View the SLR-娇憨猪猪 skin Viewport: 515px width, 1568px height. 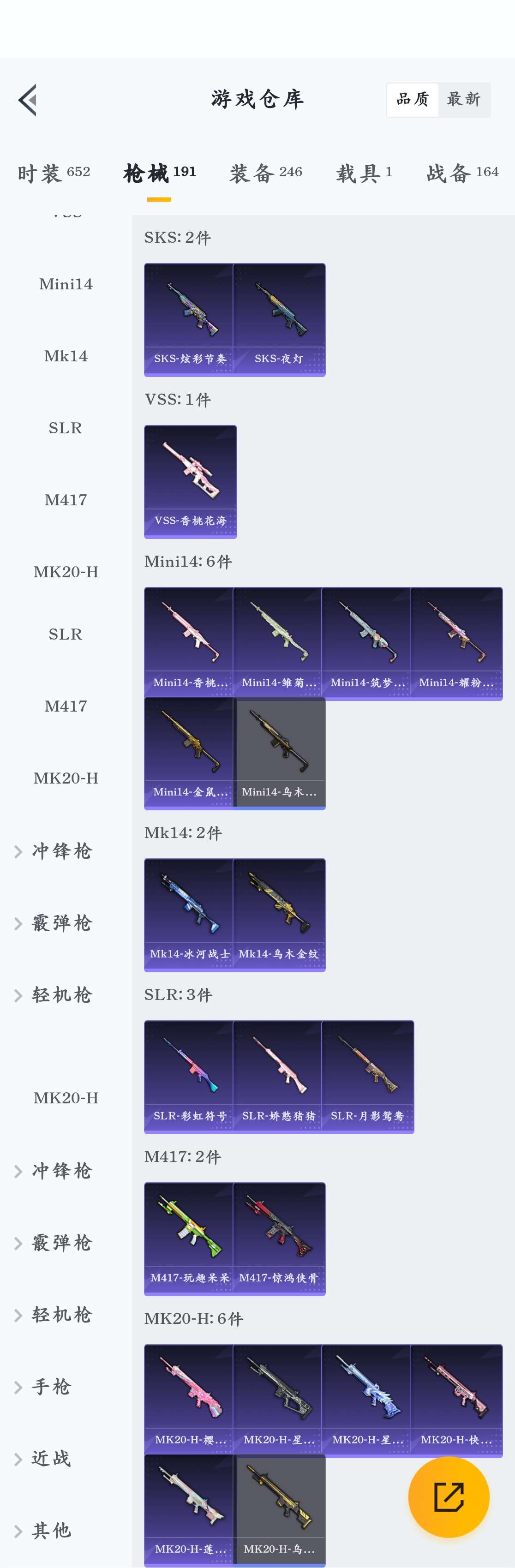[278, 1077]
